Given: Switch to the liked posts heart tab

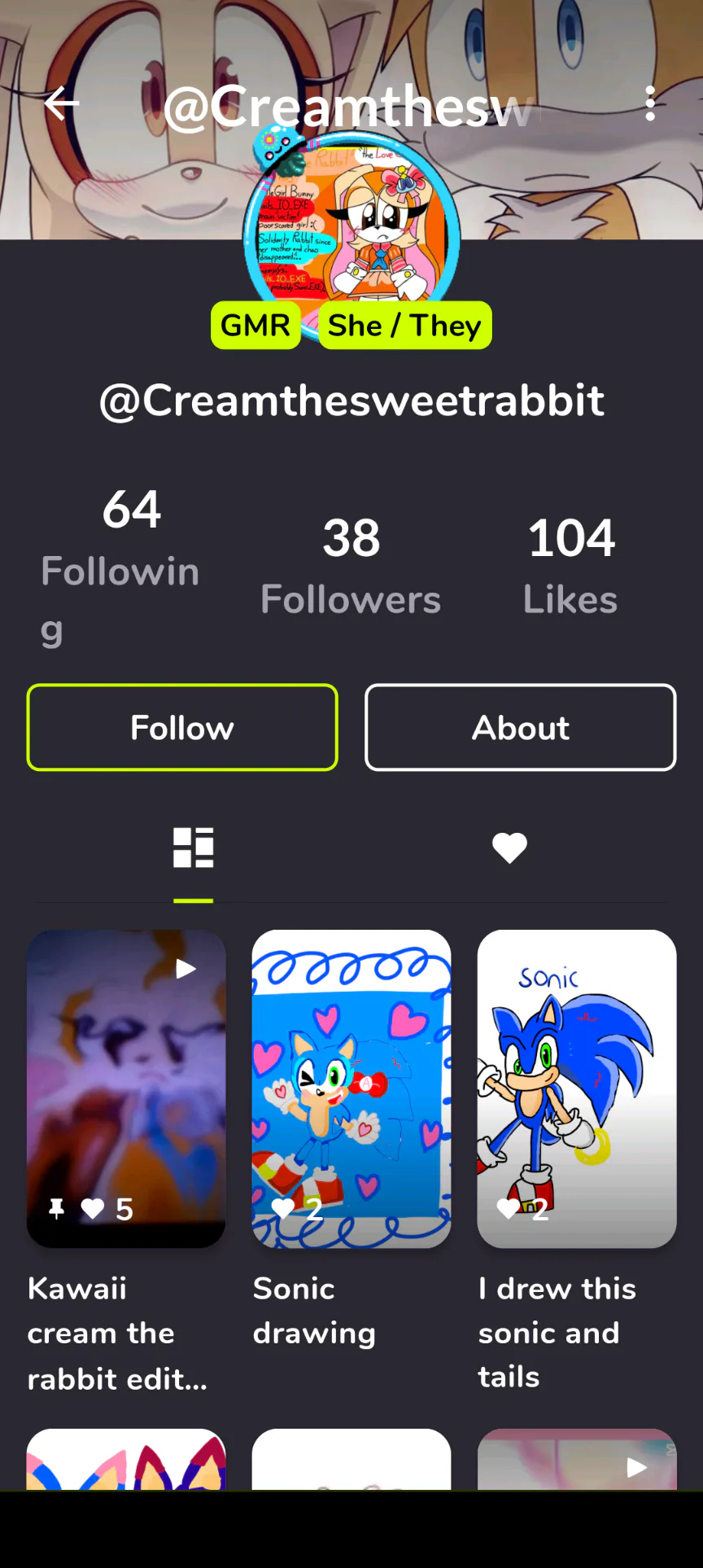Looking at the screenshot, I should pos(509,848).
